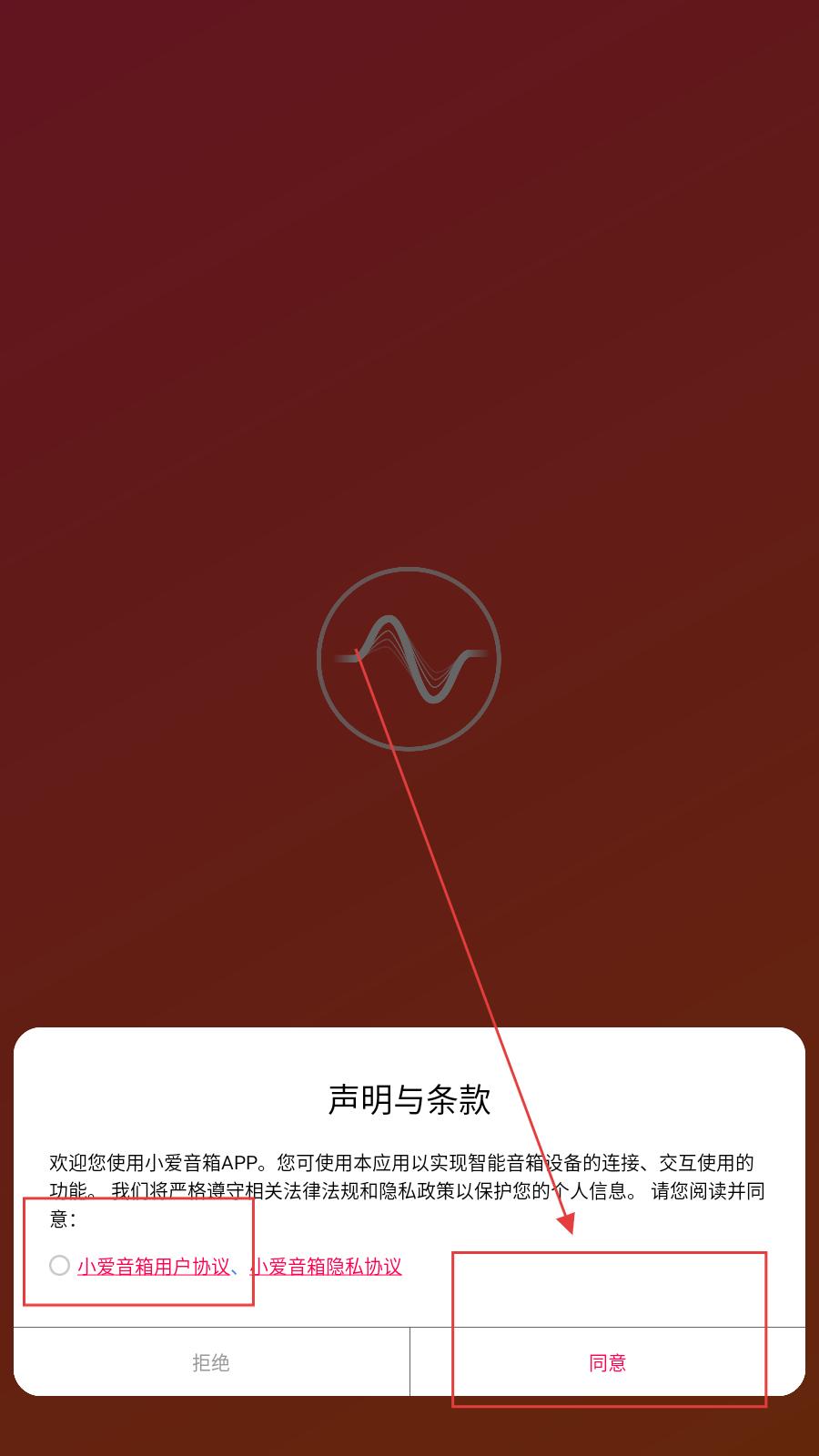Tick the agreement checkbox circle
The image size is (819, 1456).
pyautogui.click(x=59, y=1265)
